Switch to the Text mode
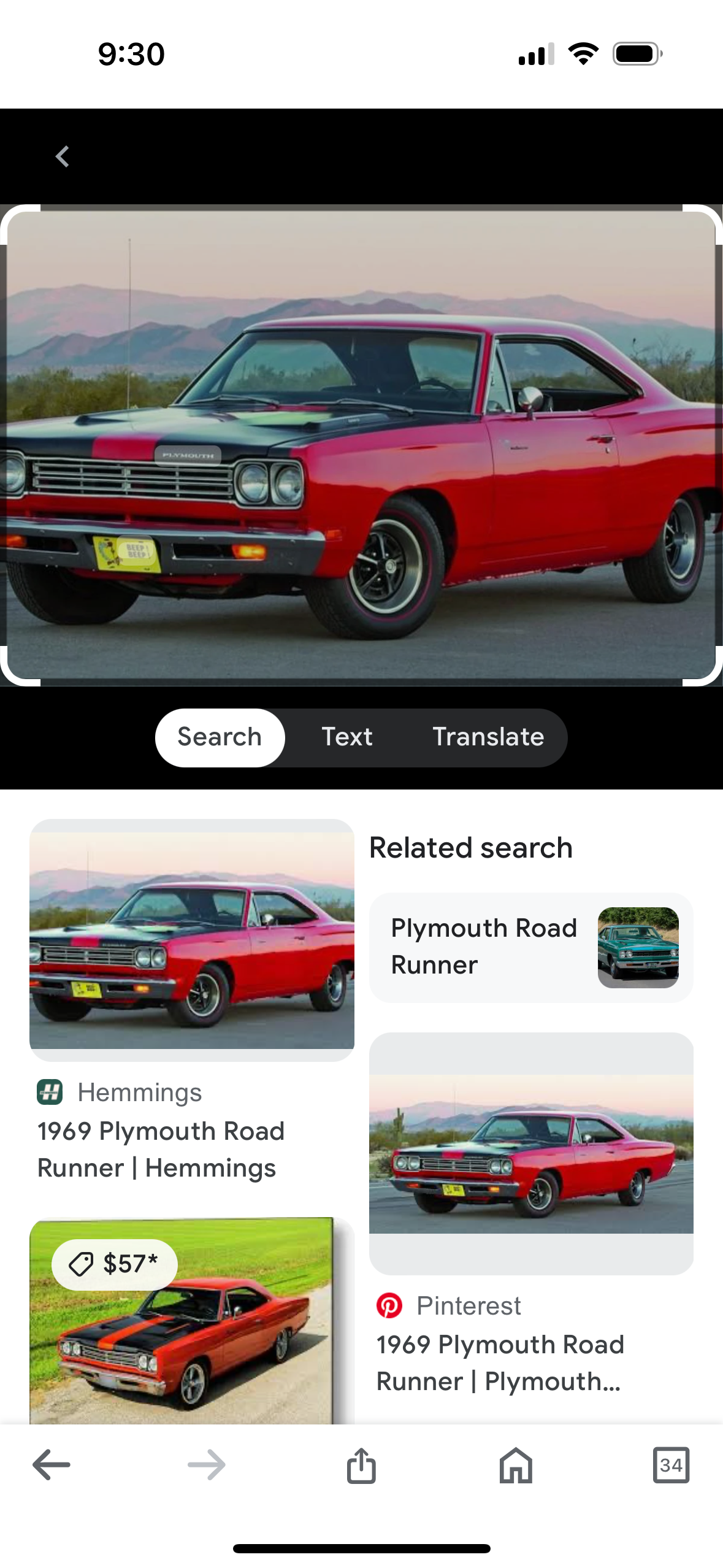The width and height of the screenshot is (723, 1568). coord(347,737)
